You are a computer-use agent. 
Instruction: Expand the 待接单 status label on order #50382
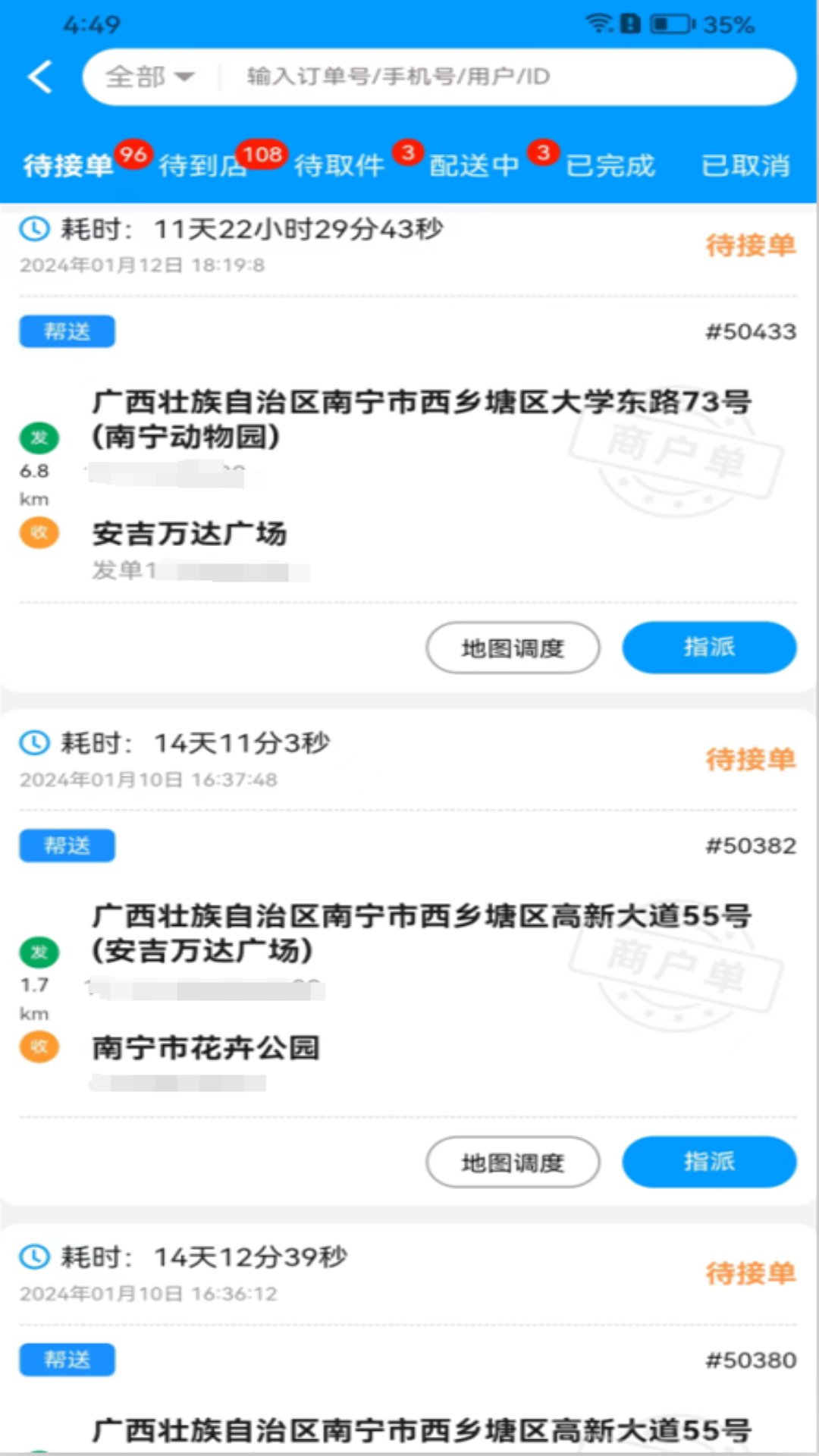click(x=750, y=759)
